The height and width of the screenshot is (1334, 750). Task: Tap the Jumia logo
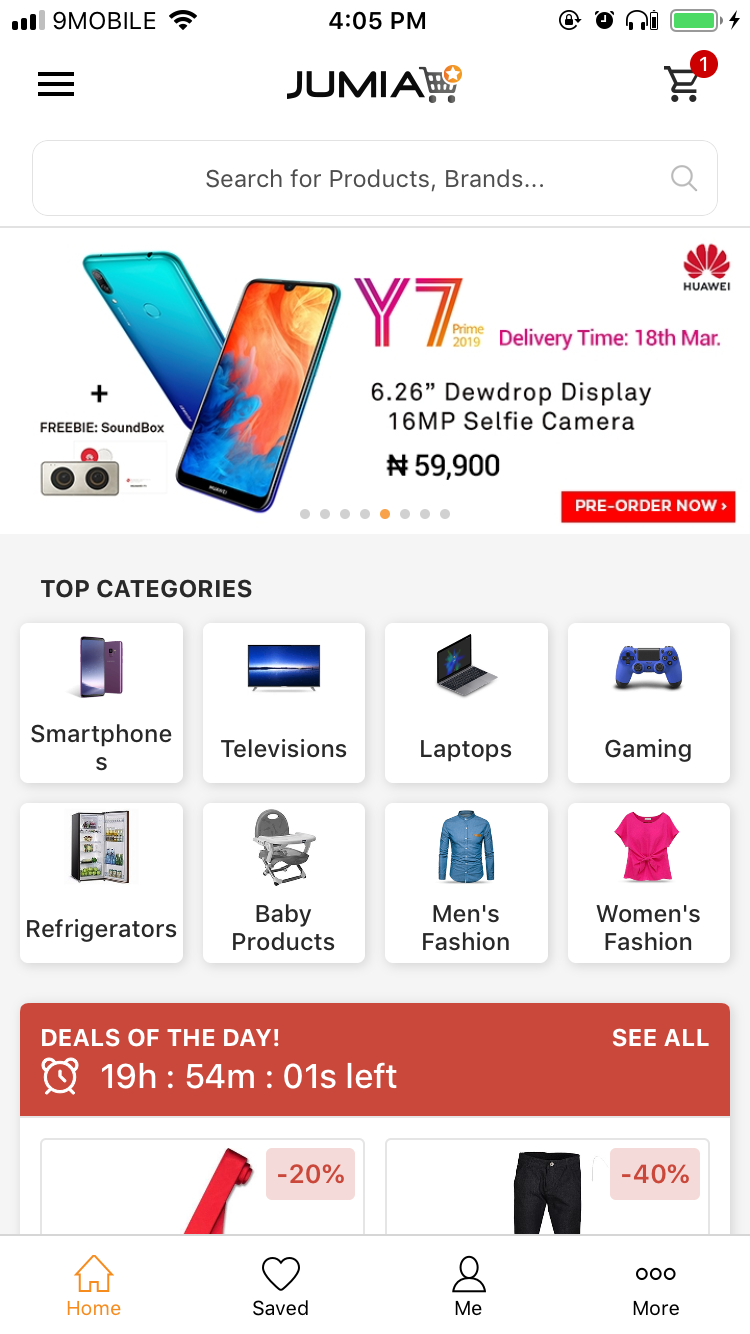pos(375,84)
